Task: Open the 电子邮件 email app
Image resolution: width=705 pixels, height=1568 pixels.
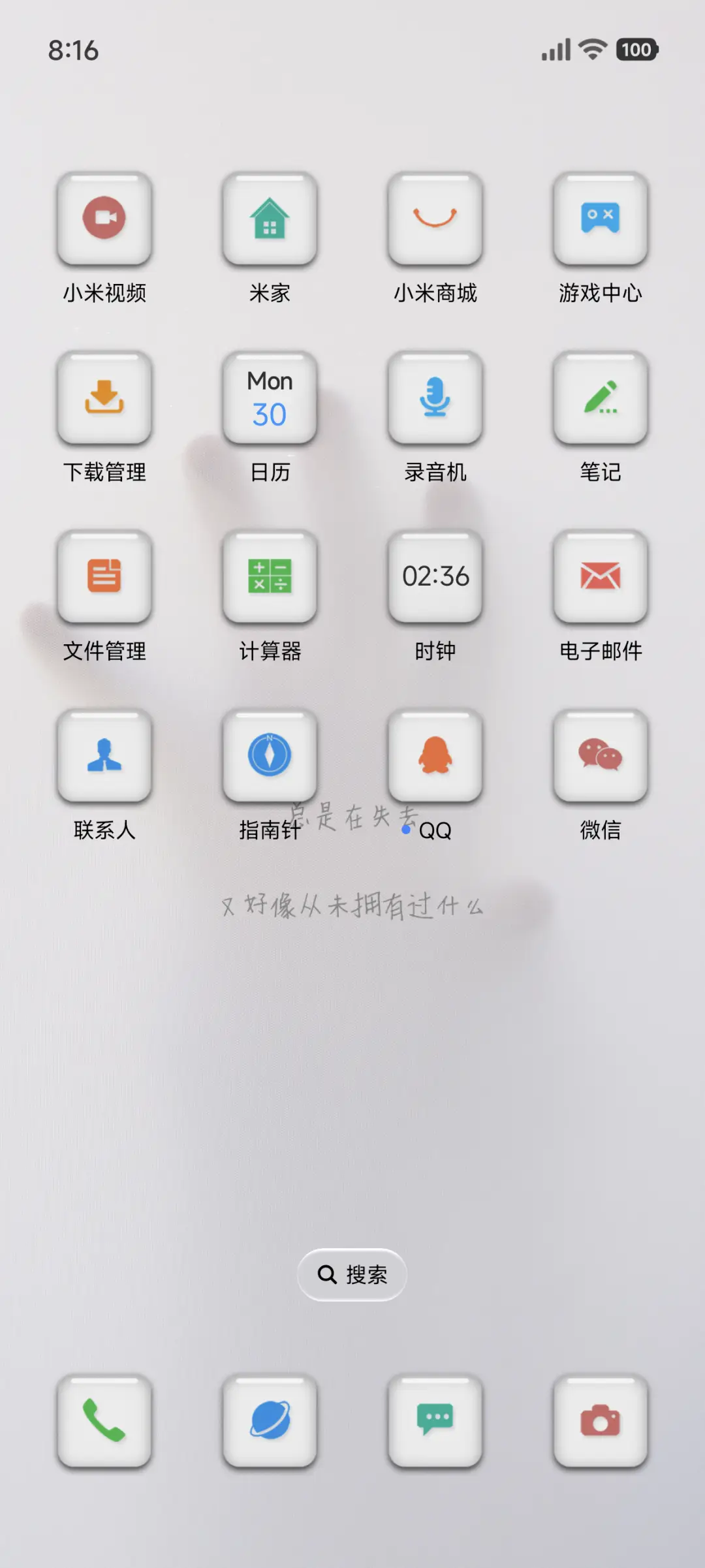Action: click(x=600, y=576)
